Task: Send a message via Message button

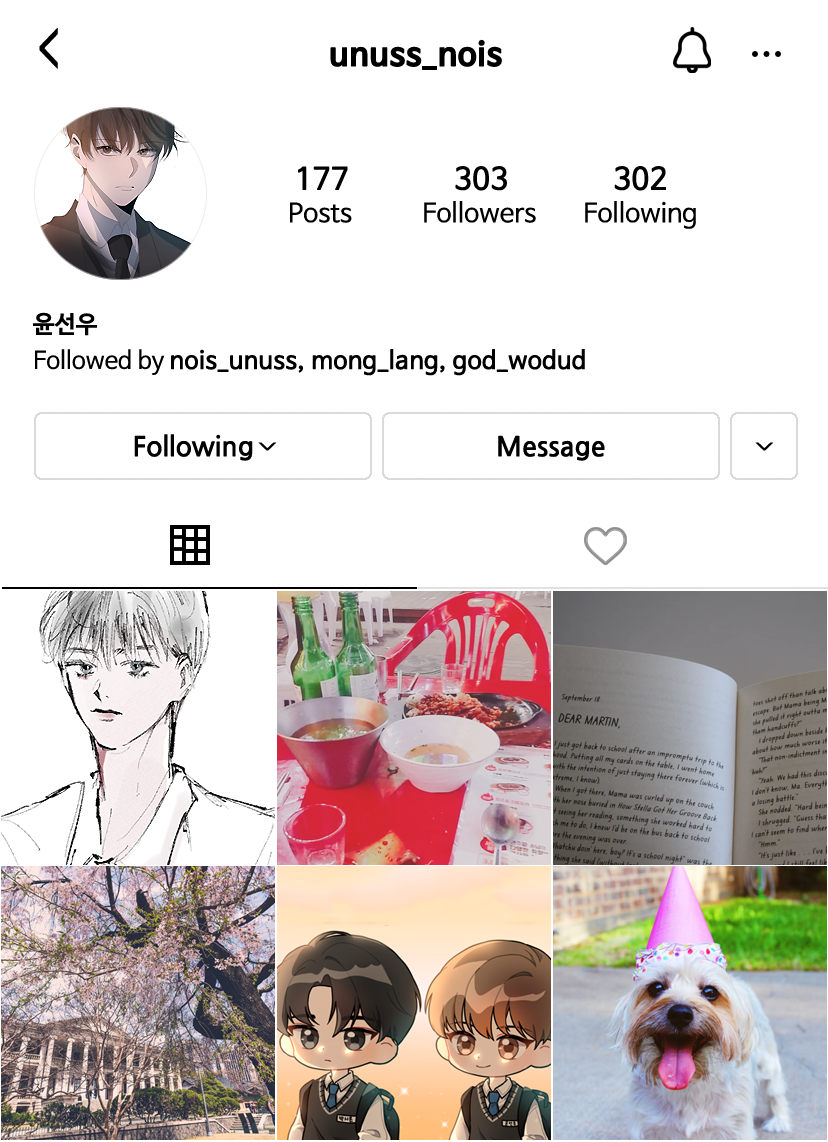Action: pyautogui.click(x=550, y=446)
